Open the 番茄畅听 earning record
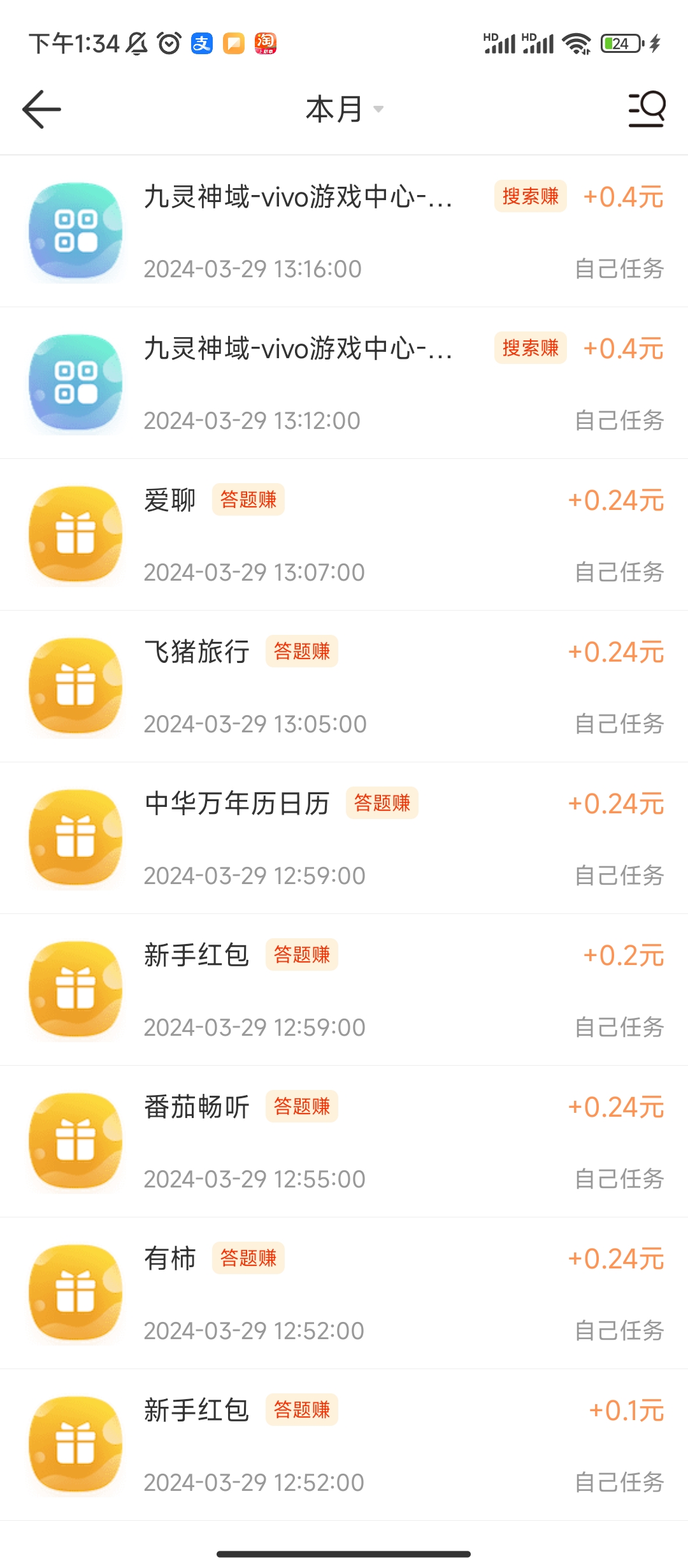Screen dimensions: 688x1568 click(344, 1142)
